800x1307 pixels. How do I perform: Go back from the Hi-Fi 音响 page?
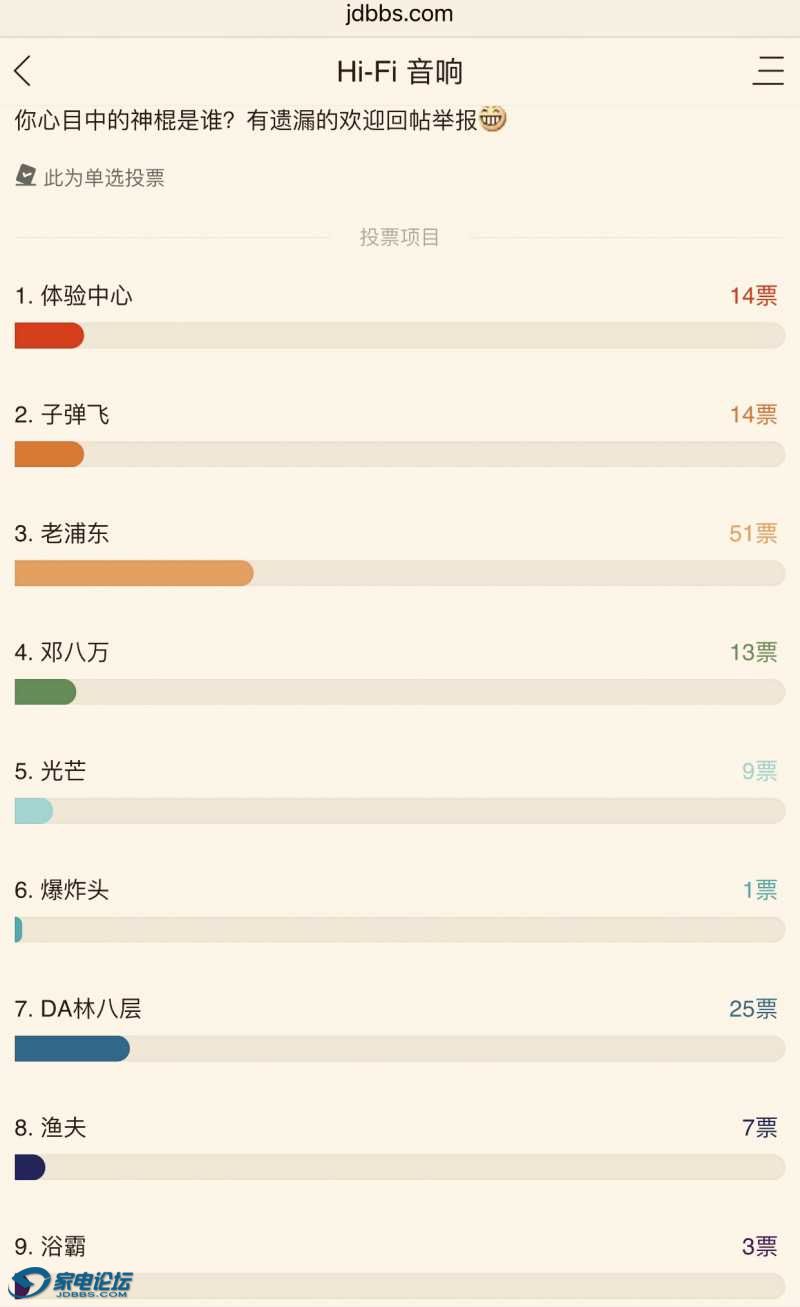point(23,71)
